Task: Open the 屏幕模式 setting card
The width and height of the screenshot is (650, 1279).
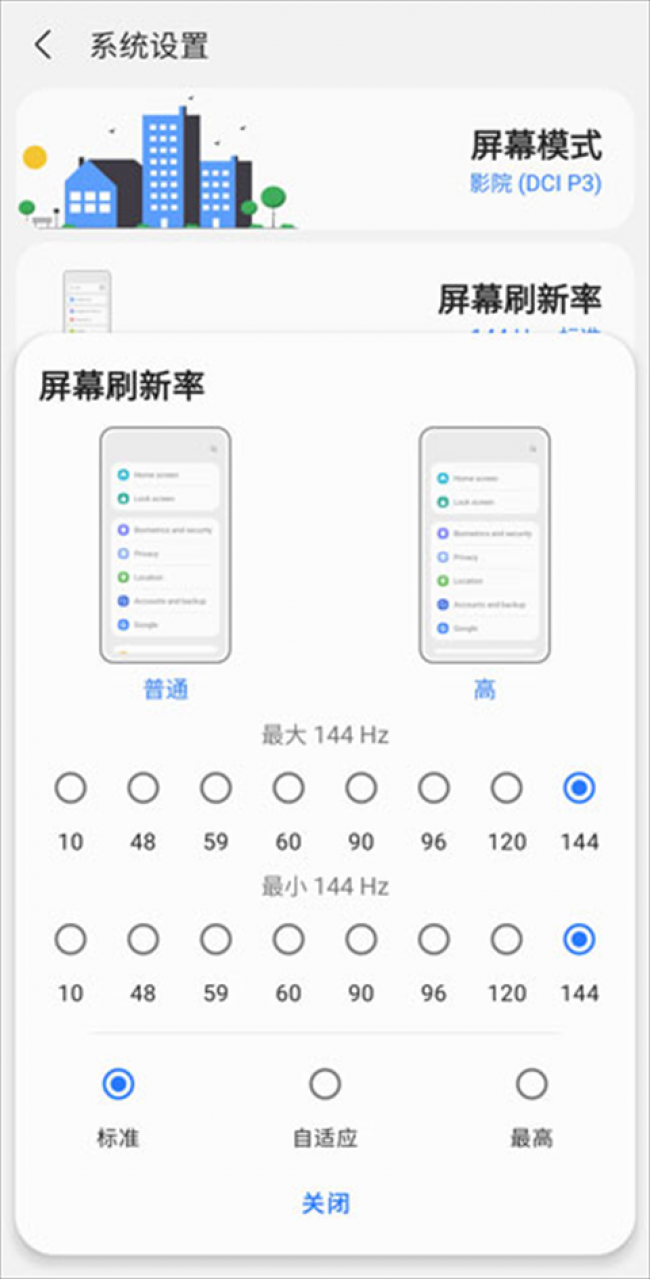Action: [x=325, y=160]
